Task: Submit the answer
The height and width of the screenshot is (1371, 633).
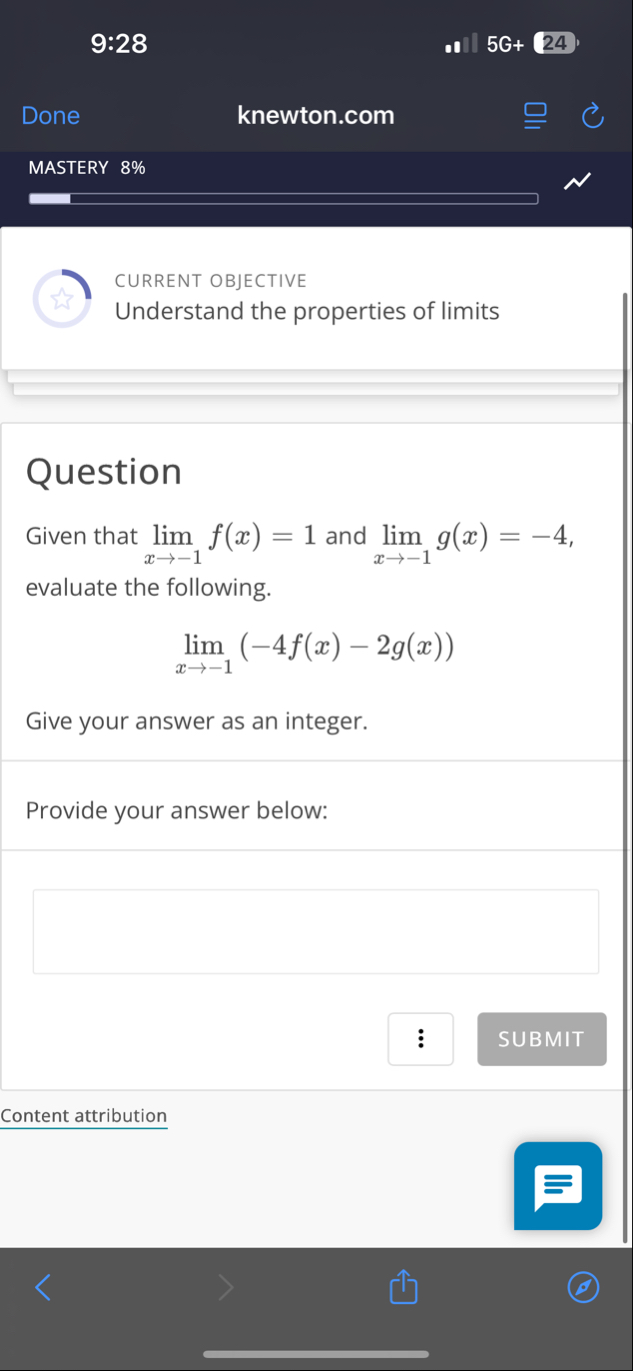Action: (541, 1039)
